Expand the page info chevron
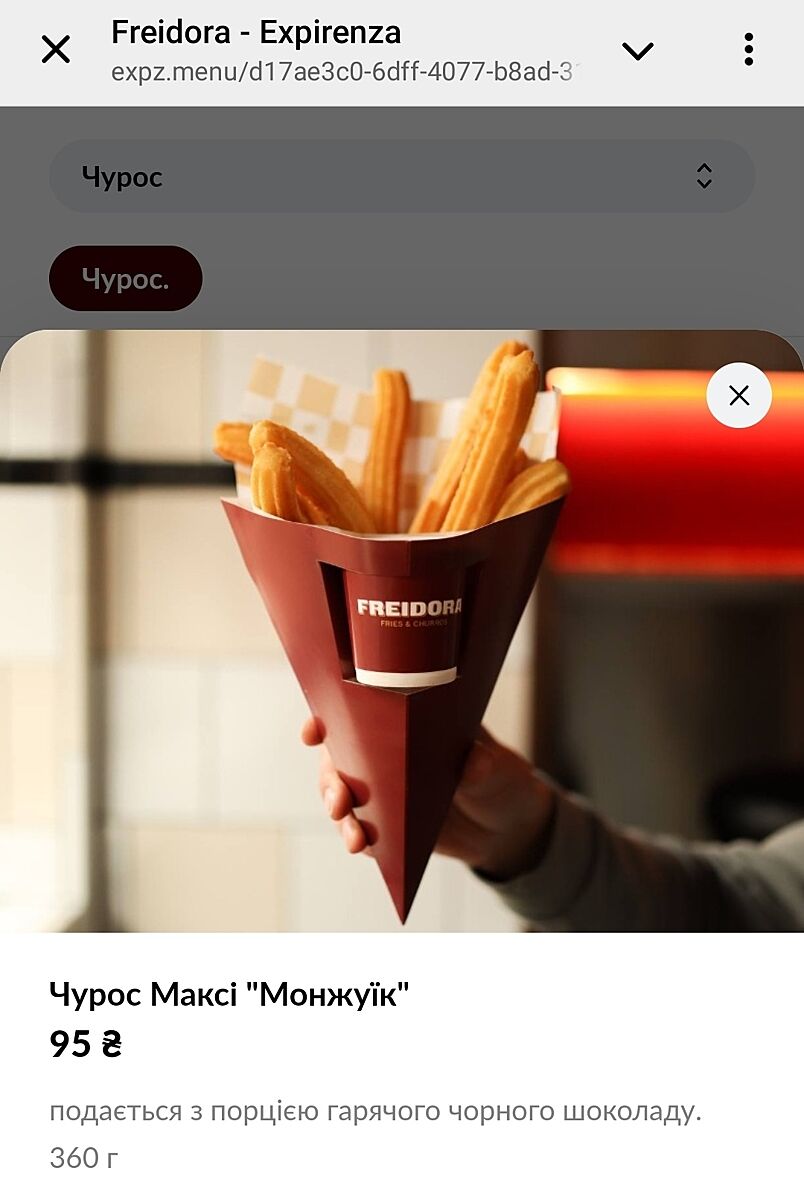Image resolution: width=804 pixels, height=1200 pixels. [x=638, y=51]
